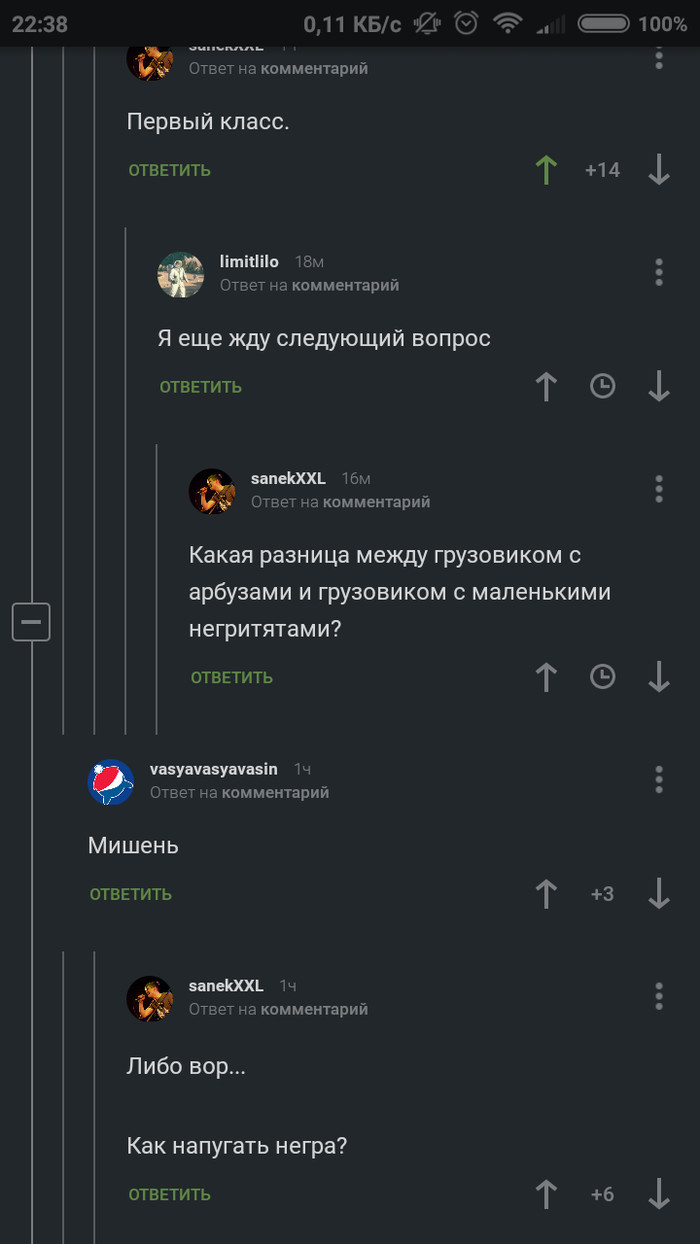Image resolution: width=700 pixels, height=1244 pixels.
Task: Open the overflow menu on limitlilo's comment
Action: click(658, 272)
